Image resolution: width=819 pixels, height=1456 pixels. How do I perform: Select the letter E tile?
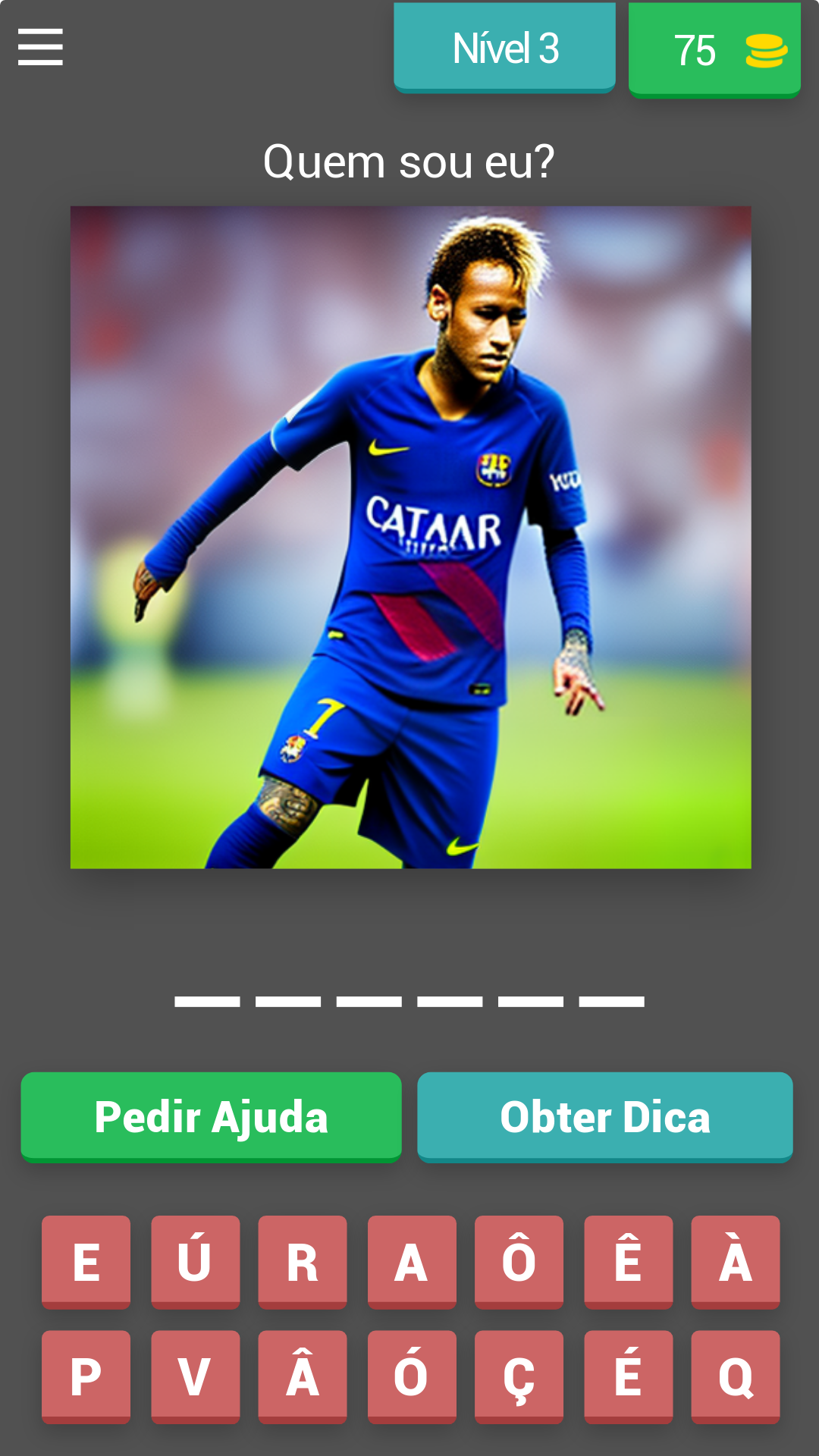[x=86, y=1262]
